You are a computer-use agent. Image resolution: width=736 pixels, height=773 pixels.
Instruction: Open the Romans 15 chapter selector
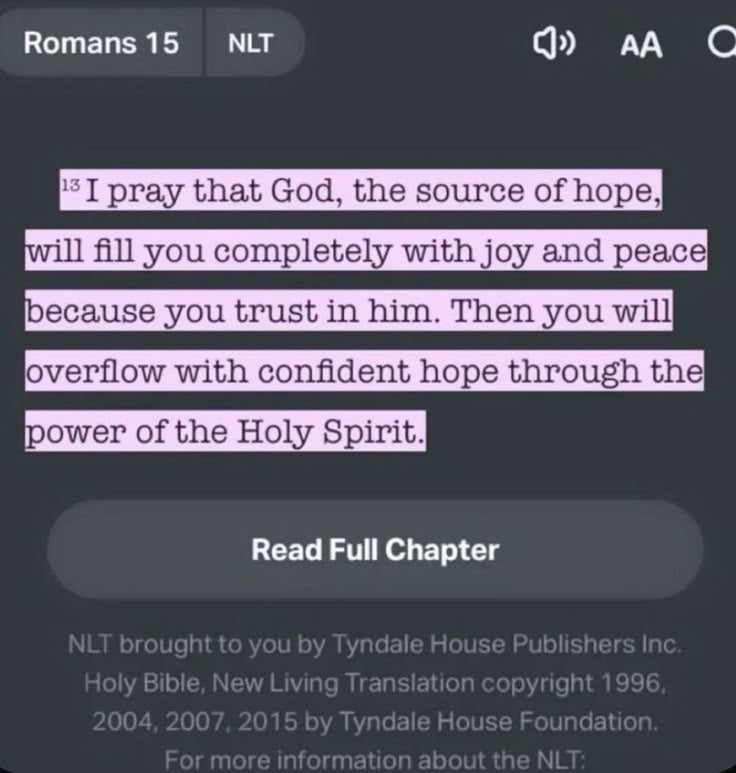tap(101, 43)
